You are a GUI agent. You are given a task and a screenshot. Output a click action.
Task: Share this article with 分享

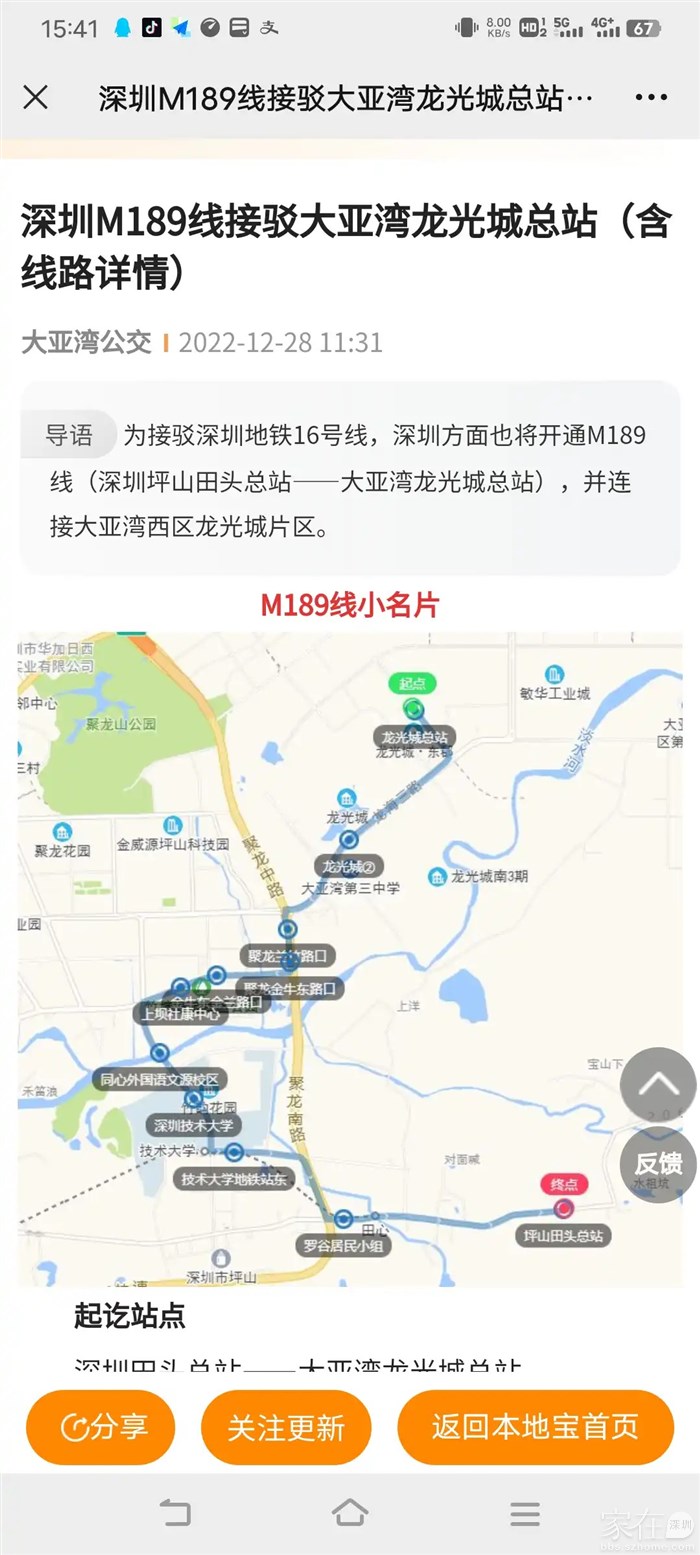[101, 1427]
